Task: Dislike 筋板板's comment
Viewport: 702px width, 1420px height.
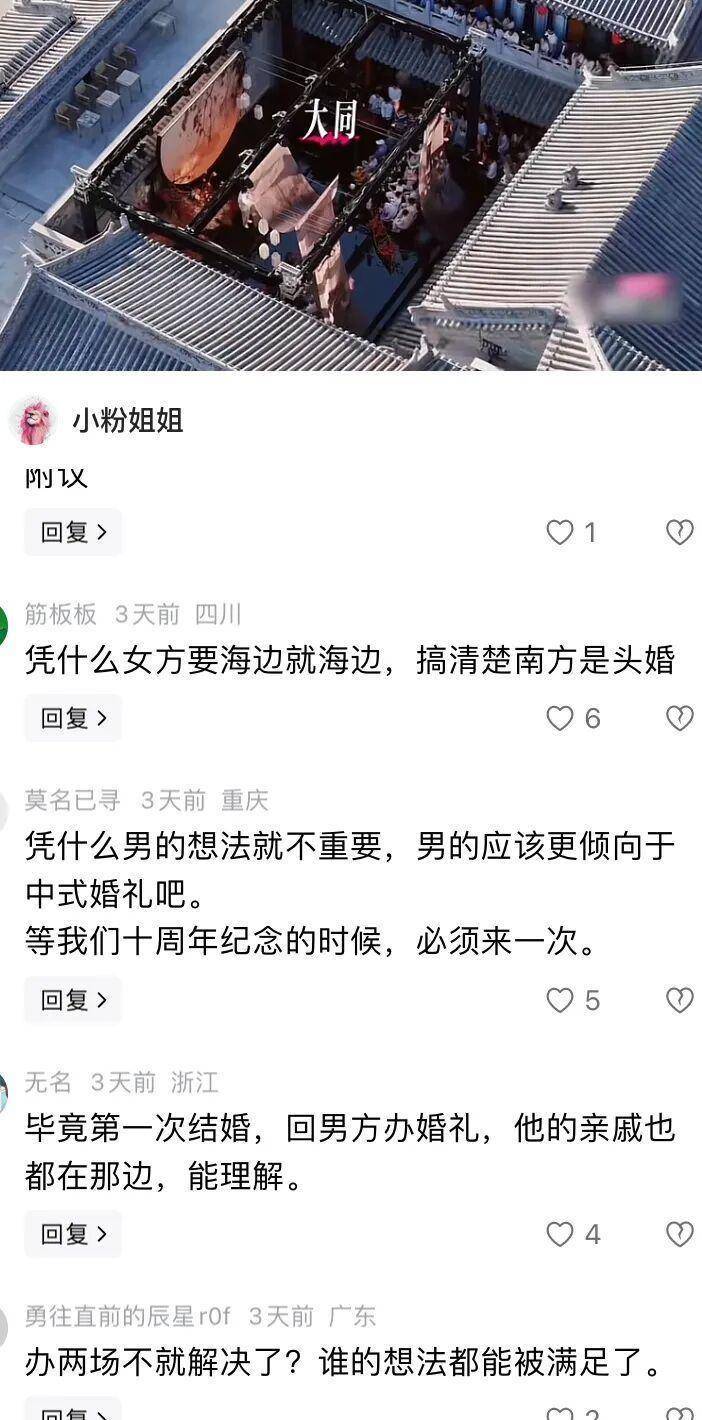Action: (x=680, y=718)
